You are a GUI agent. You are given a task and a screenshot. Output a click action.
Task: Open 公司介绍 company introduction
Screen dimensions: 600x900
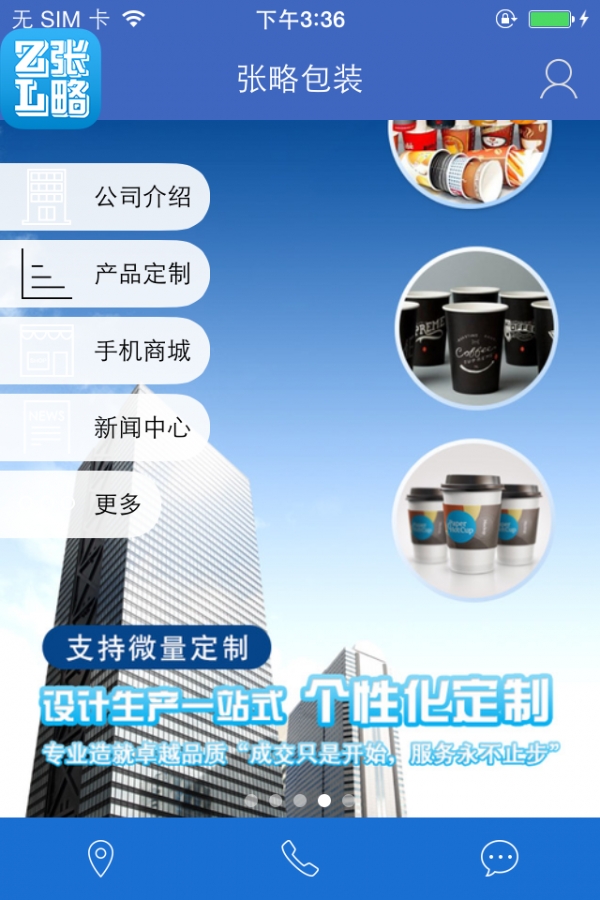[110, 197]
